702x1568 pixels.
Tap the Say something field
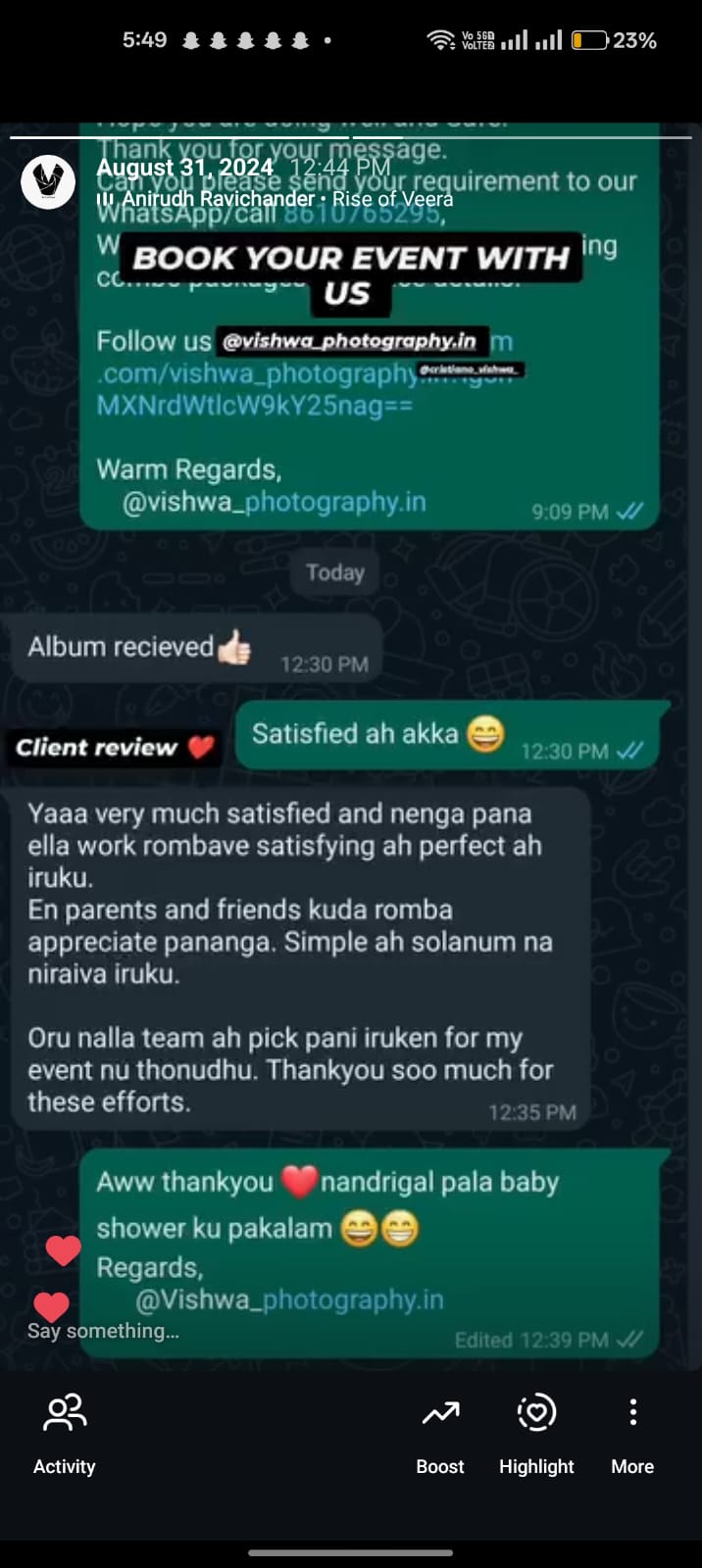(x=103, y=1331)
